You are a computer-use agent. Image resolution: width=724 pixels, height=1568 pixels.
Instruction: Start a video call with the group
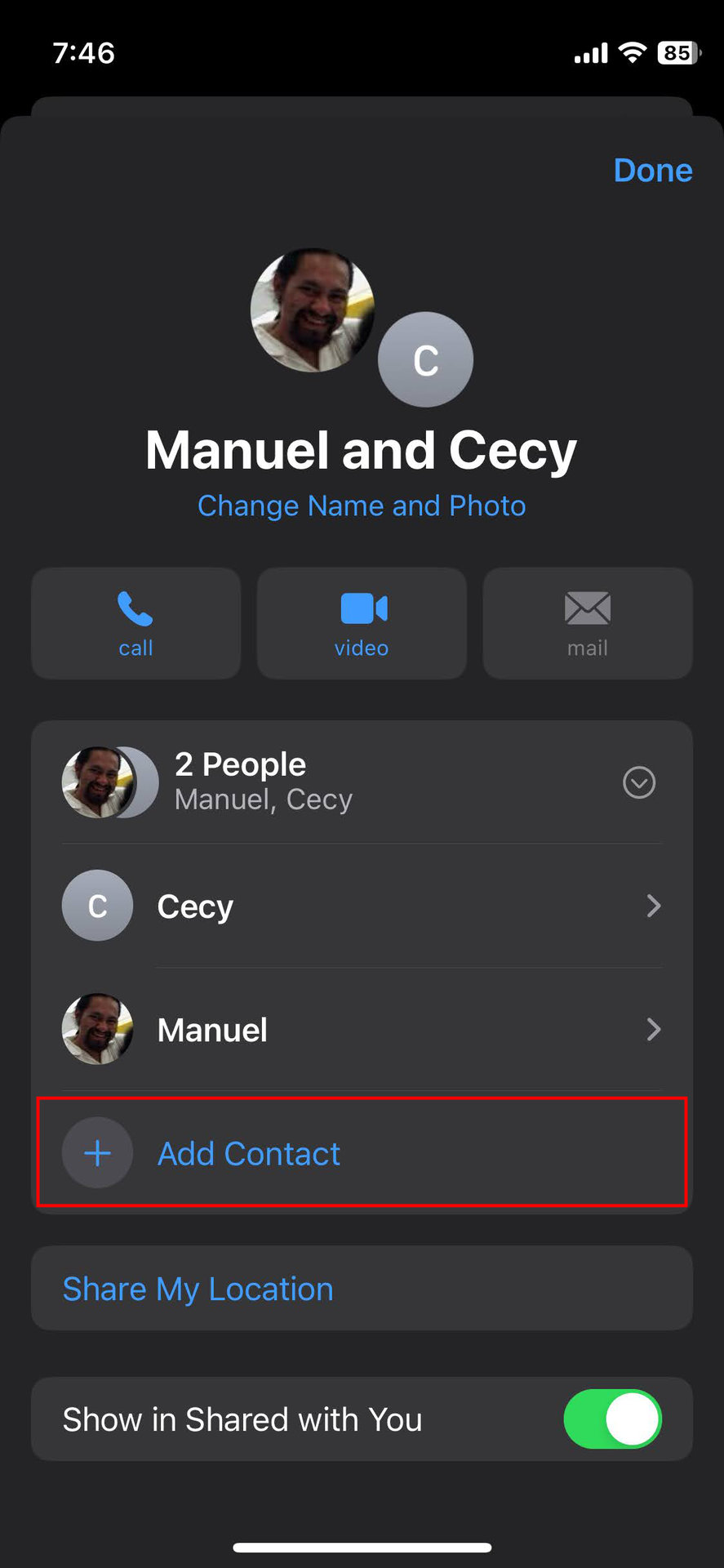(362, 623)
